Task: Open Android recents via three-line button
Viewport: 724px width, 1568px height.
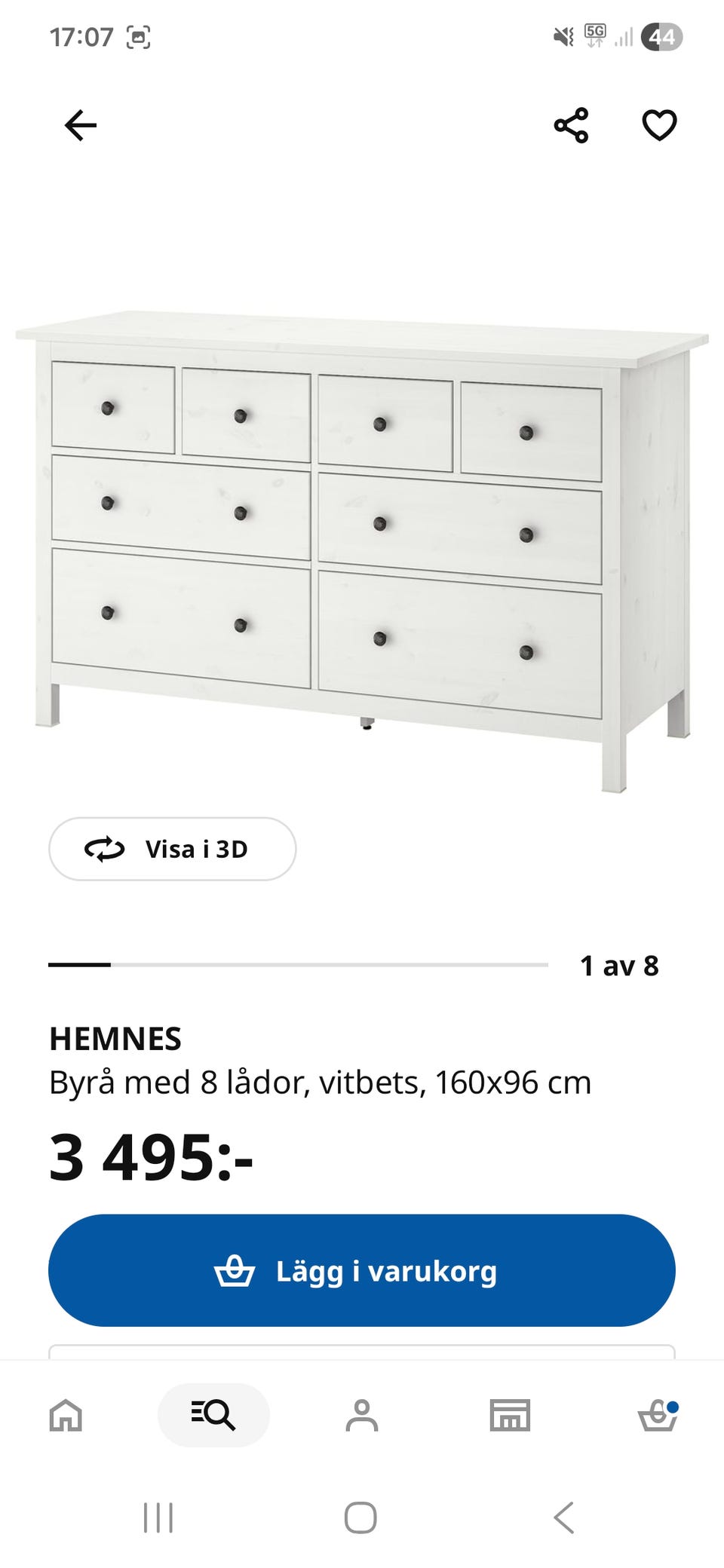Action: (x=157, y=1517)
